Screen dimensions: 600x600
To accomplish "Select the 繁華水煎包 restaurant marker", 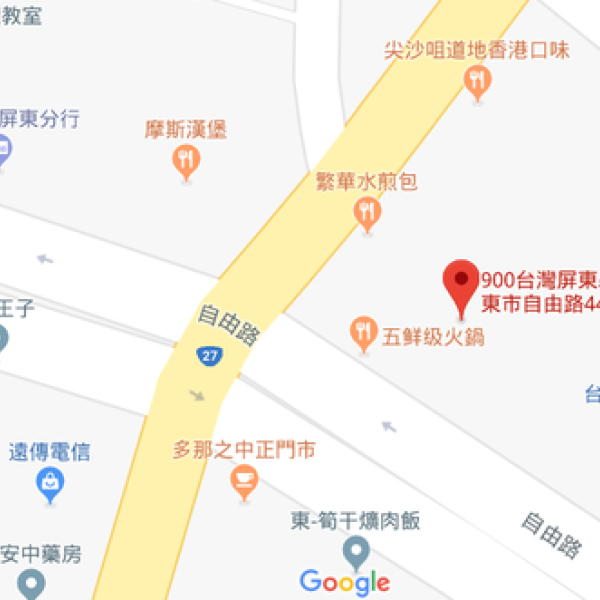I will (368, 210).
